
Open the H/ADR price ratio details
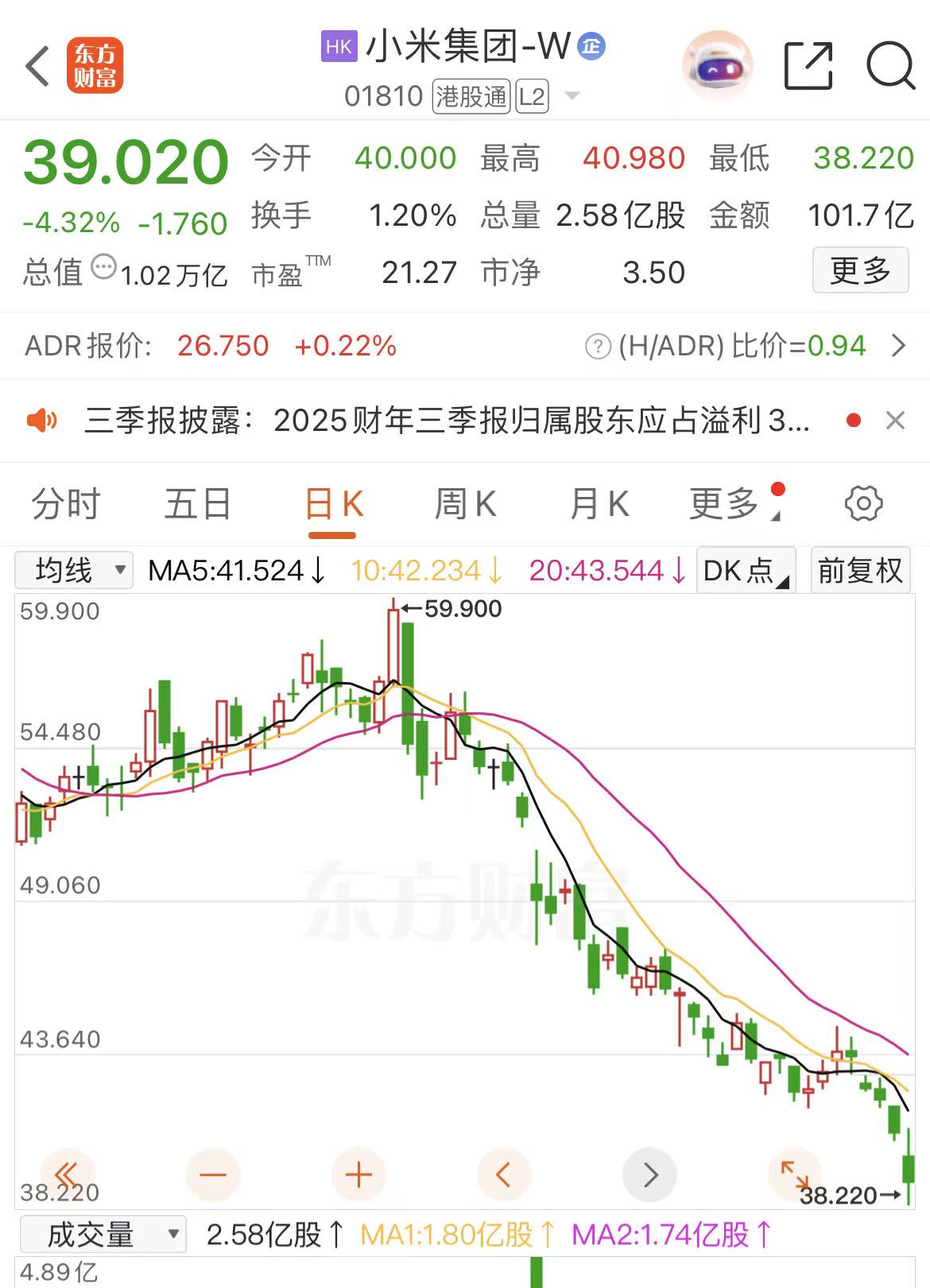point(746,346)
